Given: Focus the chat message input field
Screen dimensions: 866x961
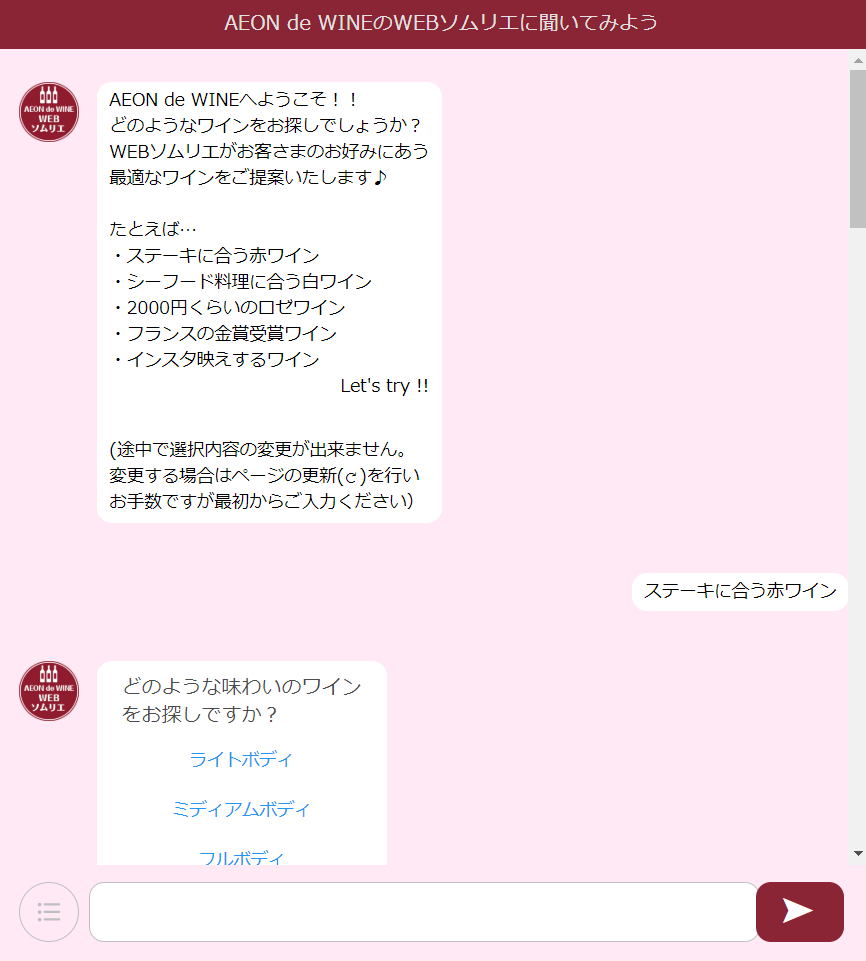Looking at the screenshot, I should (x=423, y=912).
